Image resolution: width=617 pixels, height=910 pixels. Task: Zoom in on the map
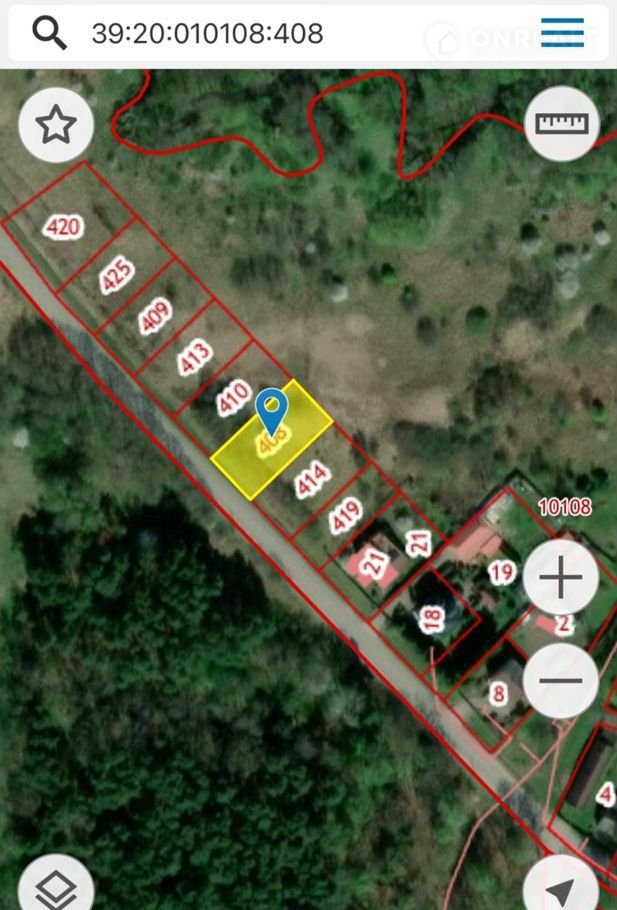coord(561,577)
